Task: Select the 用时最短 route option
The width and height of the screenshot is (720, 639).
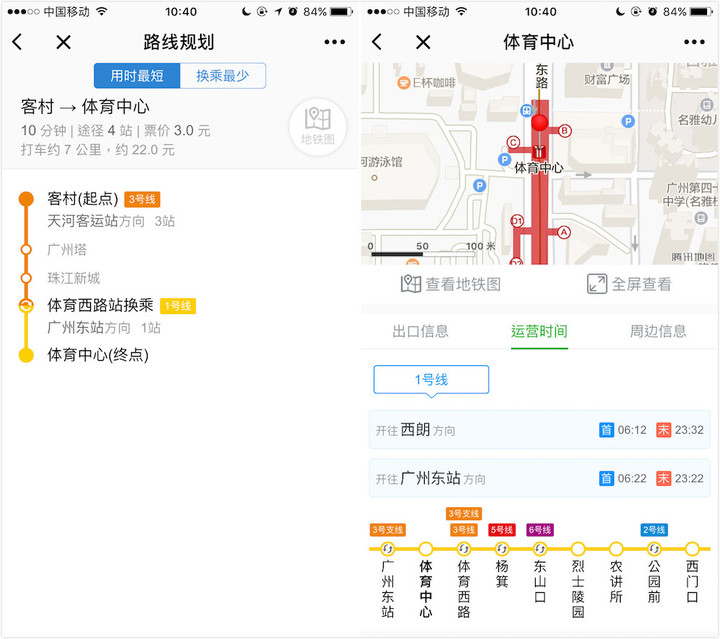Action: (137, 76)
